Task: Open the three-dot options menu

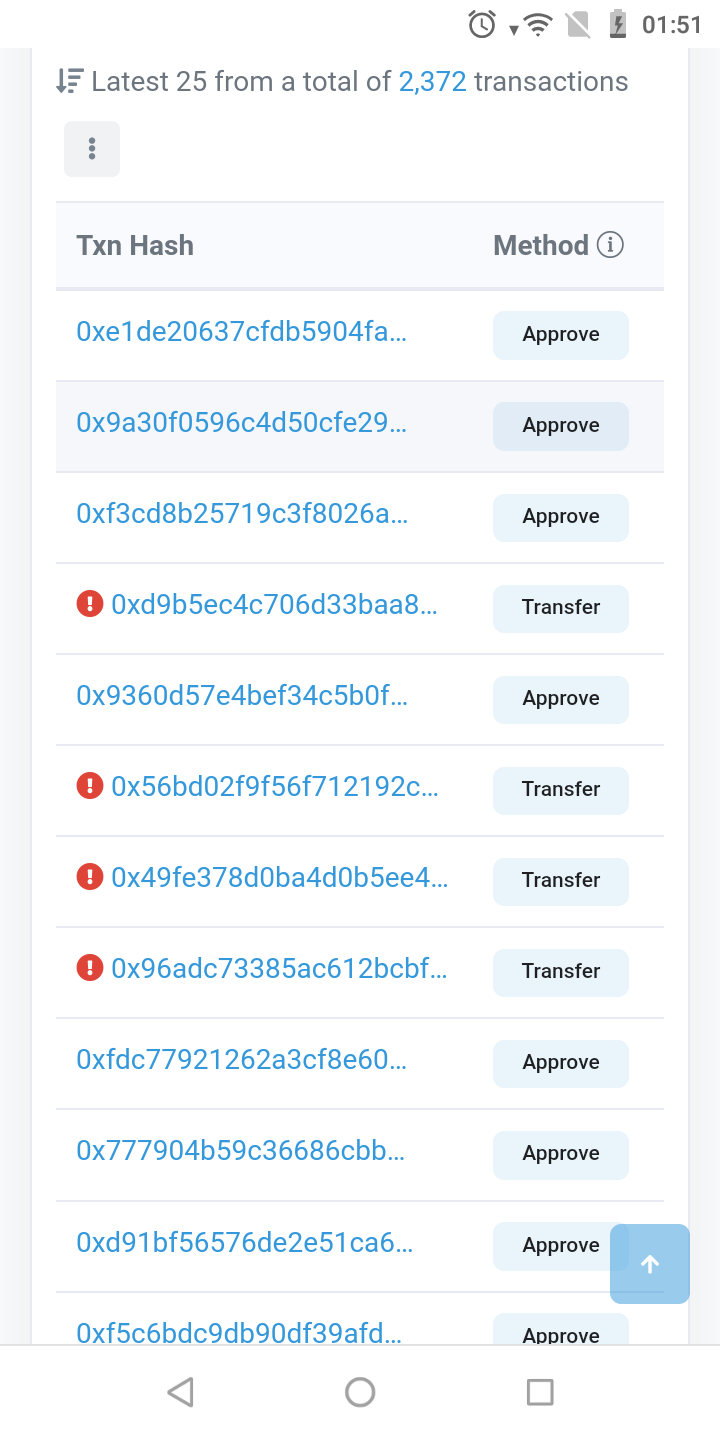Action: click(92, 149)
